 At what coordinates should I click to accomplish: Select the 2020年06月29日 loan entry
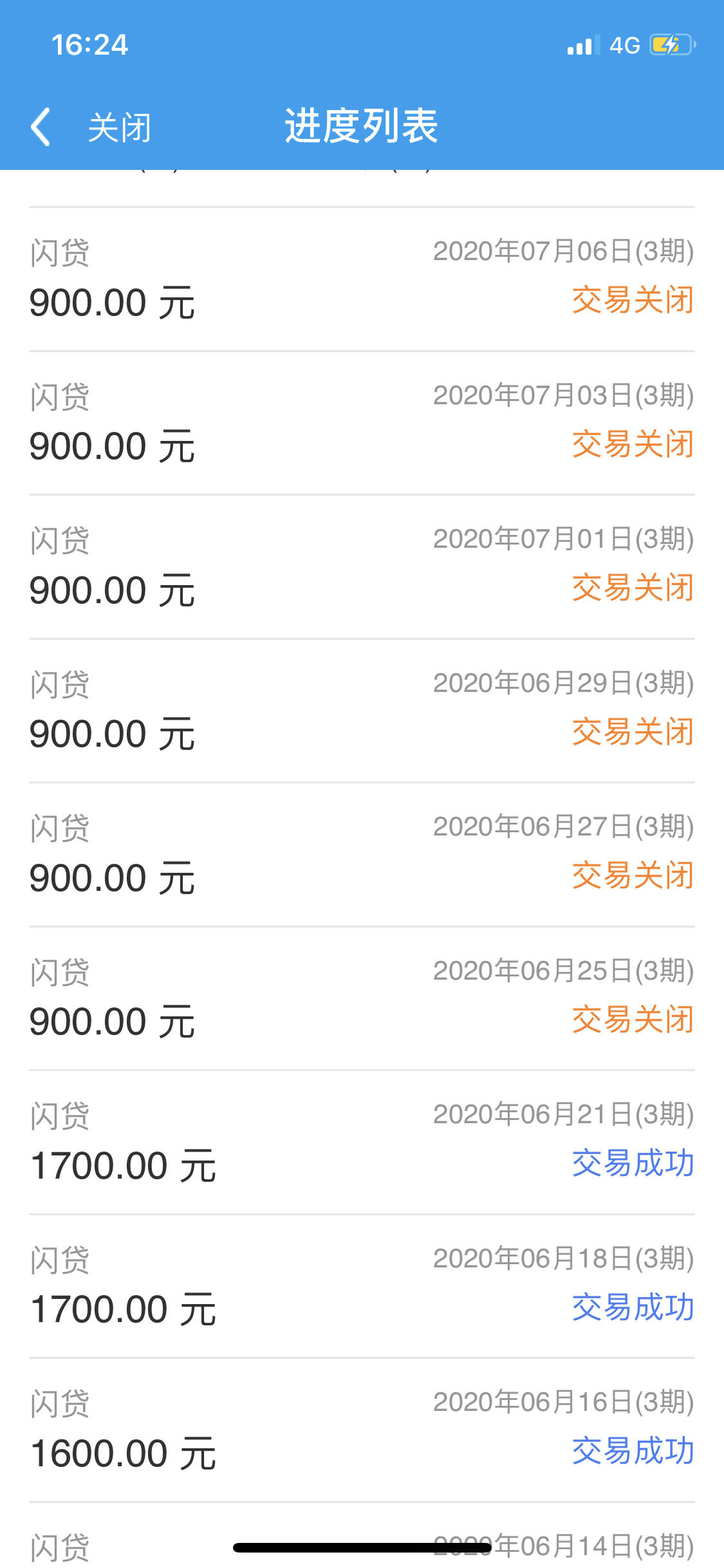pyautogui.click(x=362, y=711)
